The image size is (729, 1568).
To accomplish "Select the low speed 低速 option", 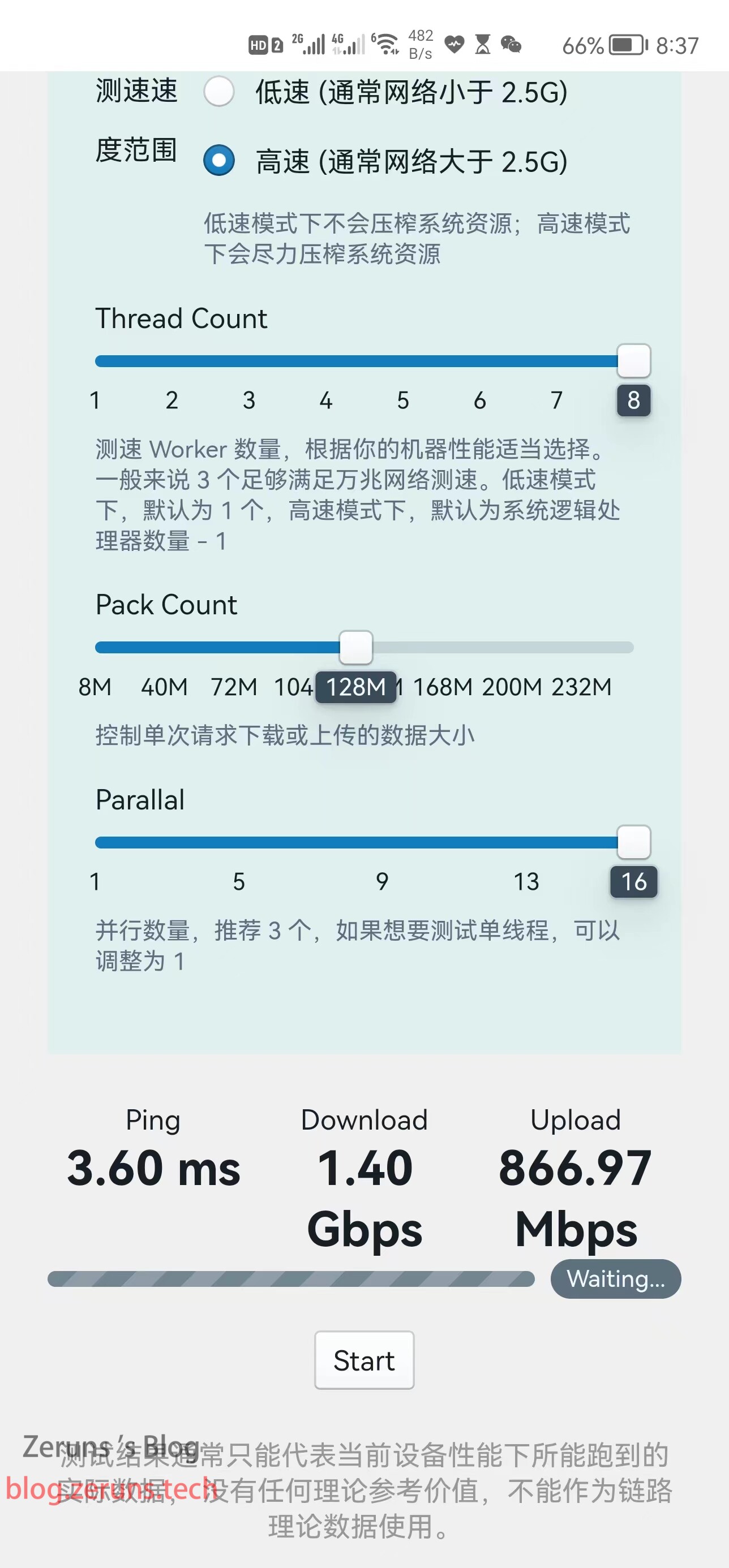I will point(219,92).
